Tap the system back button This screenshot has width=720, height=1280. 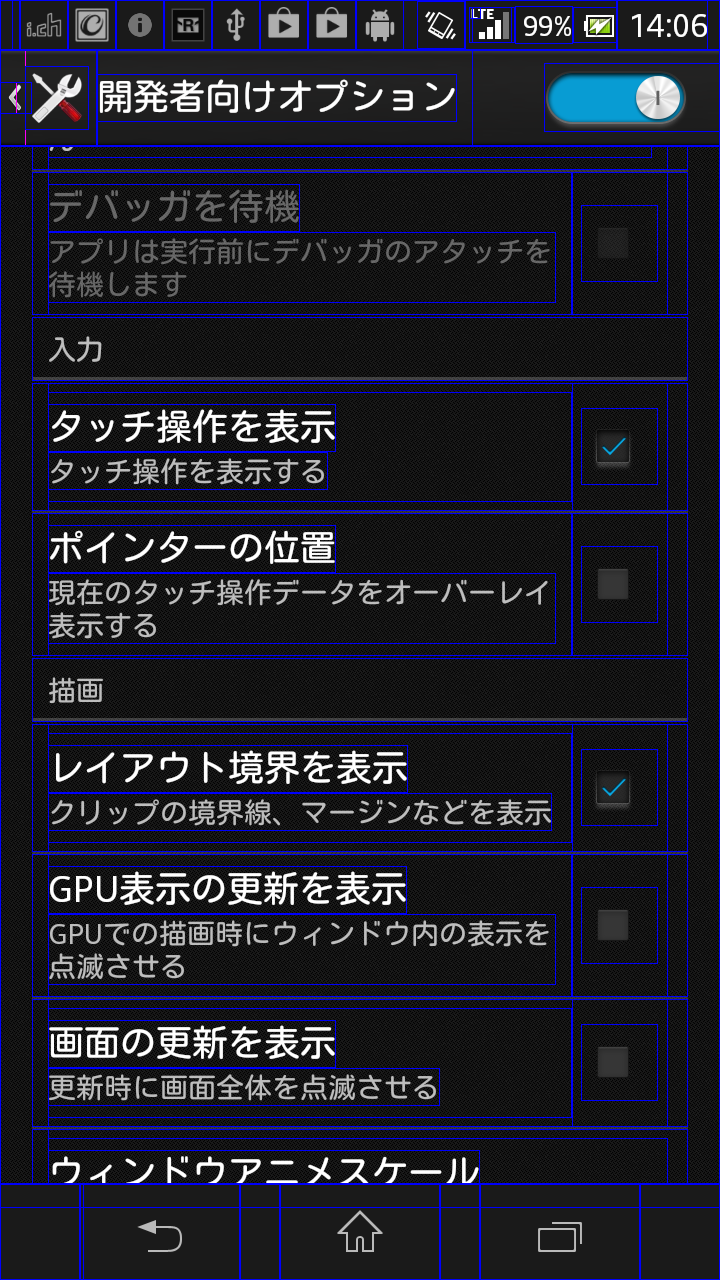(160, 1235)
